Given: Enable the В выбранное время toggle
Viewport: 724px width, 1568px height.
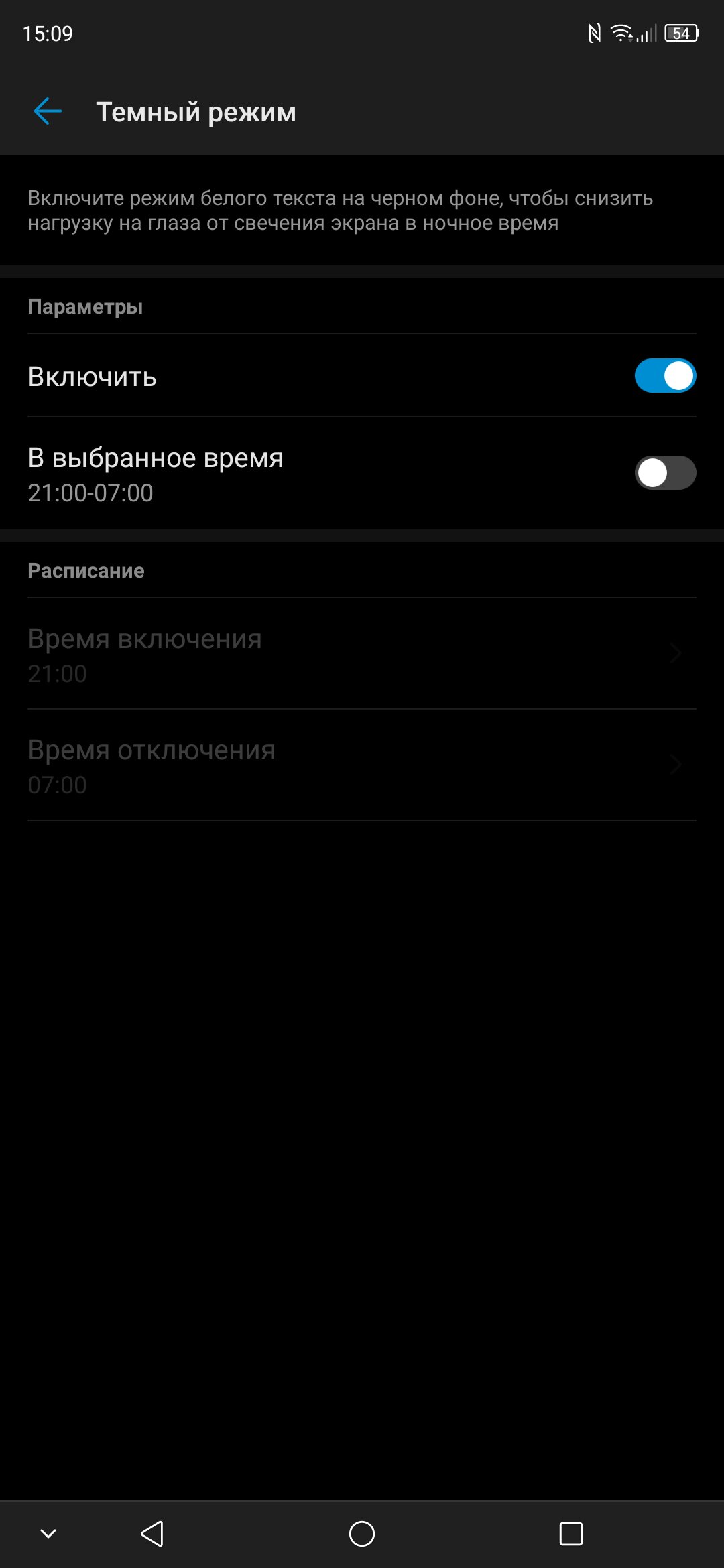Looking at the screenshot, I should (665, 472).
